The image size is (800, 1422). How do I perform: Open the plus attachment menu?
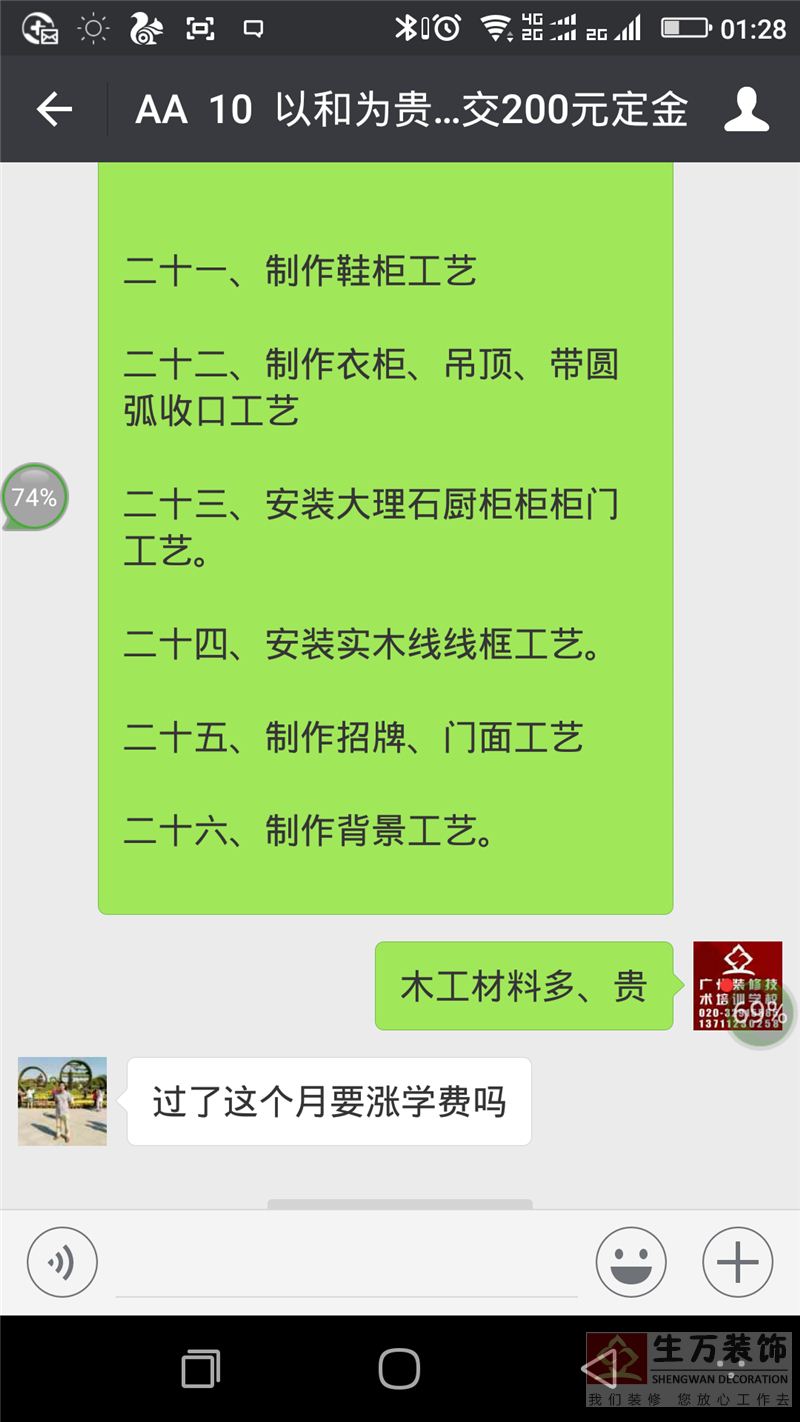coord(737,1262)
